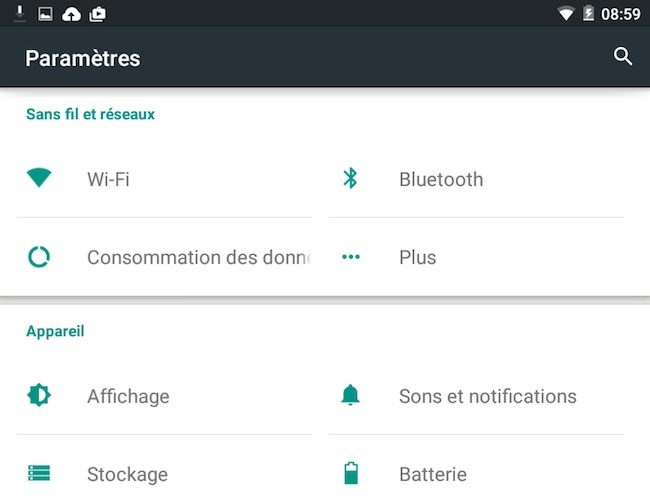Open Affichage settings
The image size is (650, 500).
(128, 396)
